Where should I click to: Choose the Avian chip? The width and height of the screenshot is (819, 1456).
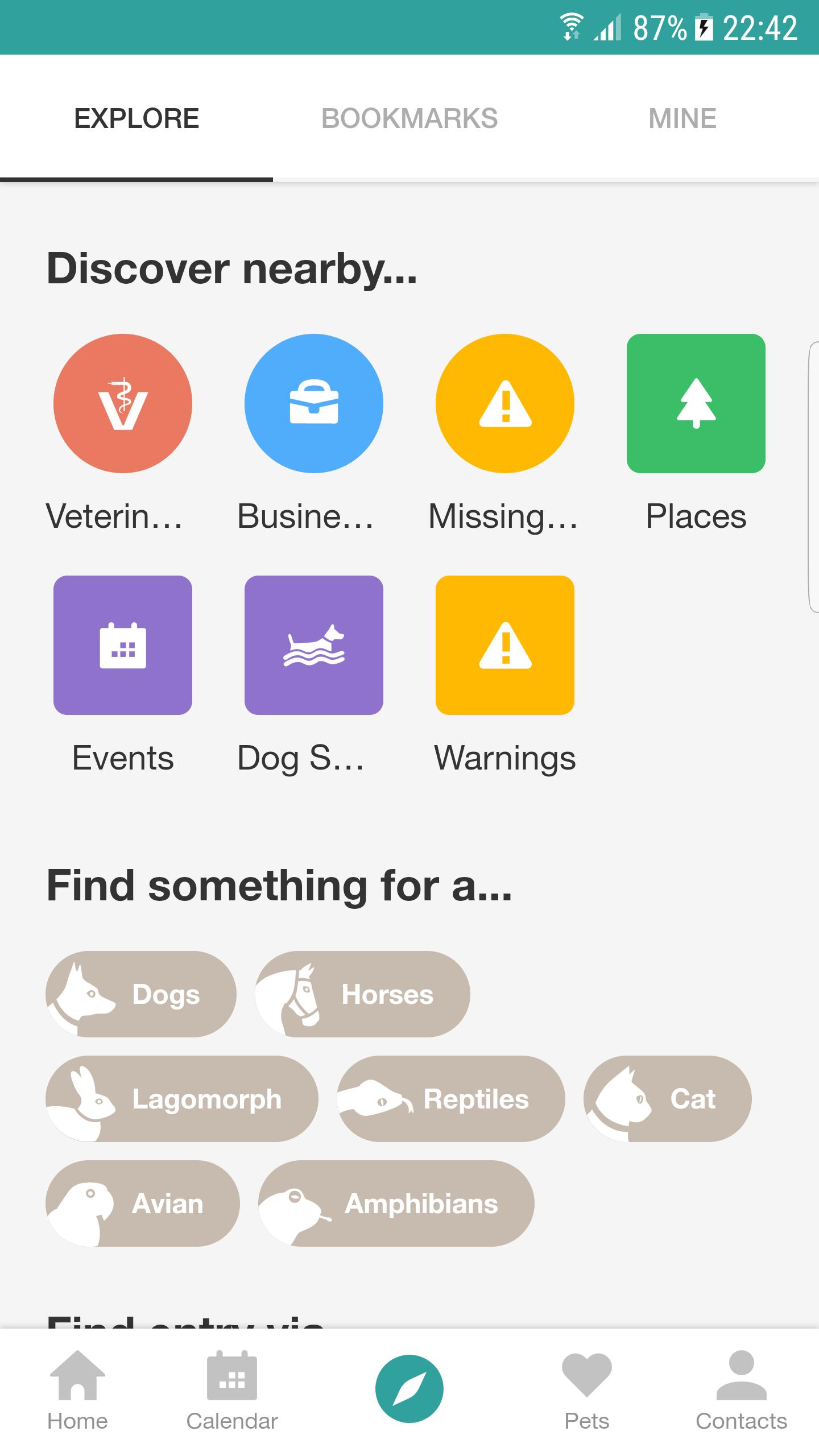point(143,1203)
